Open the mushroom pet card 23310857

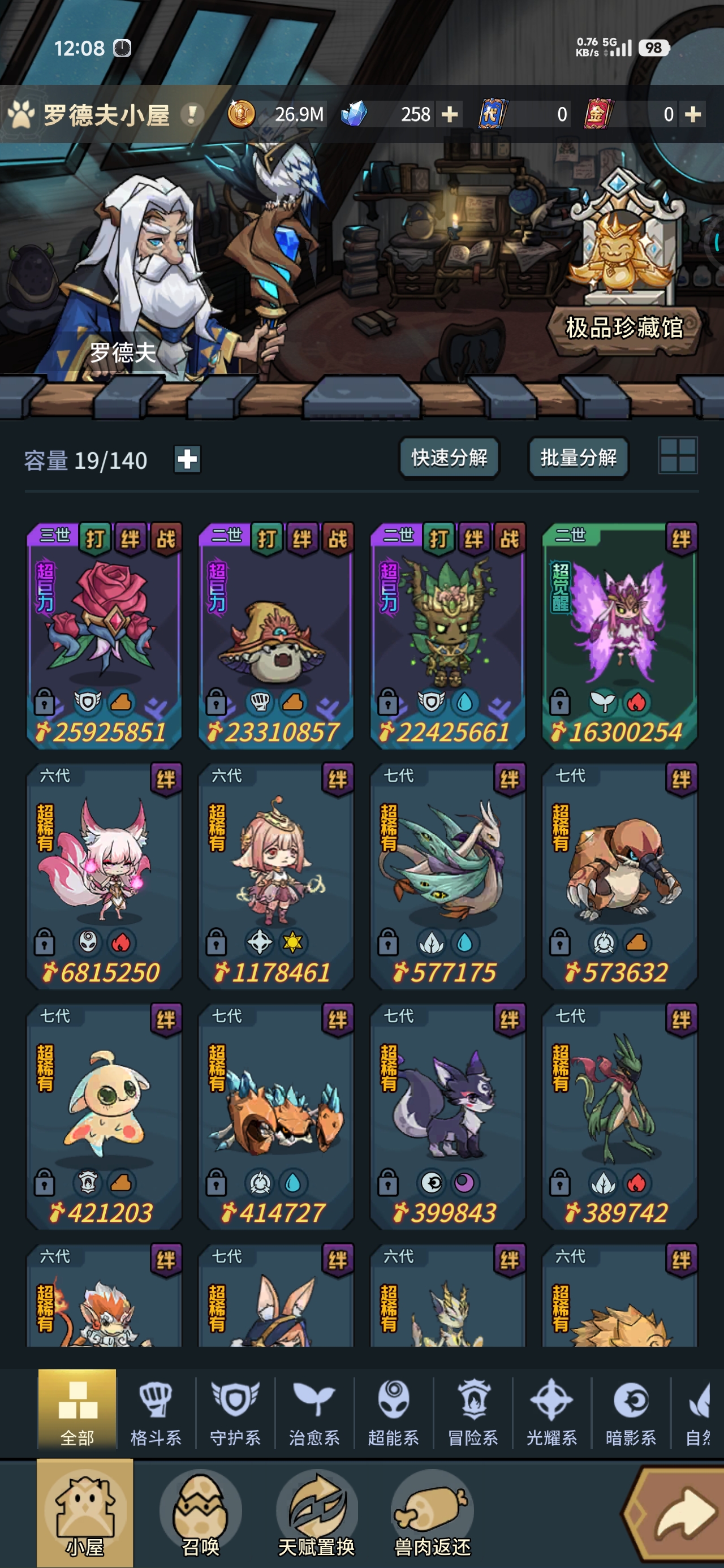276,635
